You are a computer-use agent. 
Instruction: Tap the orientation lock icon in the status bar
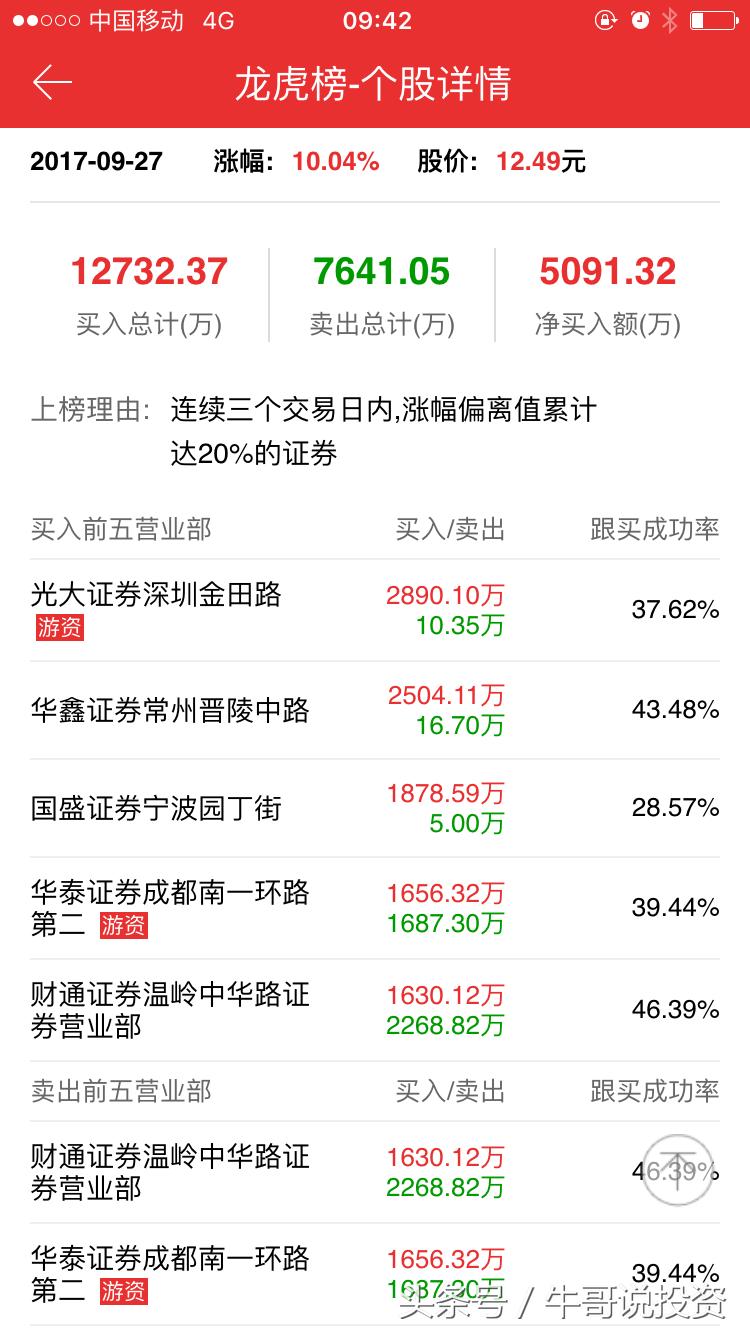(x=608, y=18)
